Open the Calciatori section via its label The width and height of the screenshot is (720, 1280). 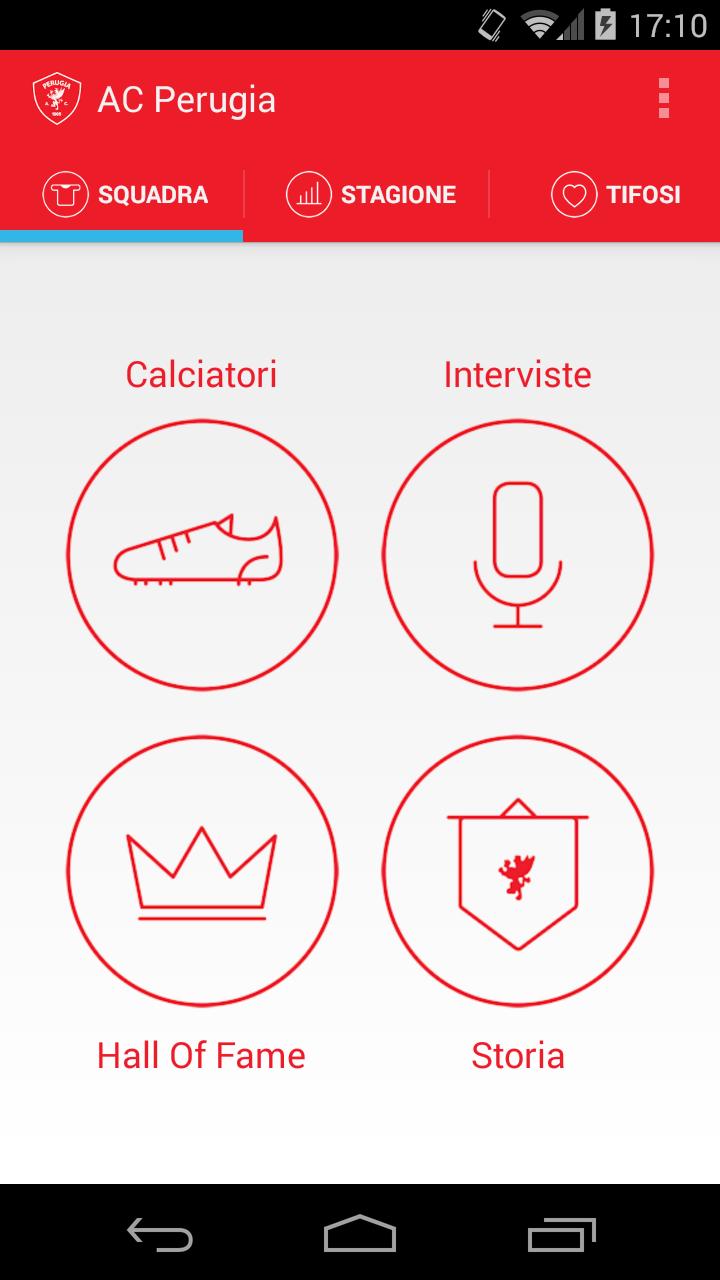coord(201,374)
